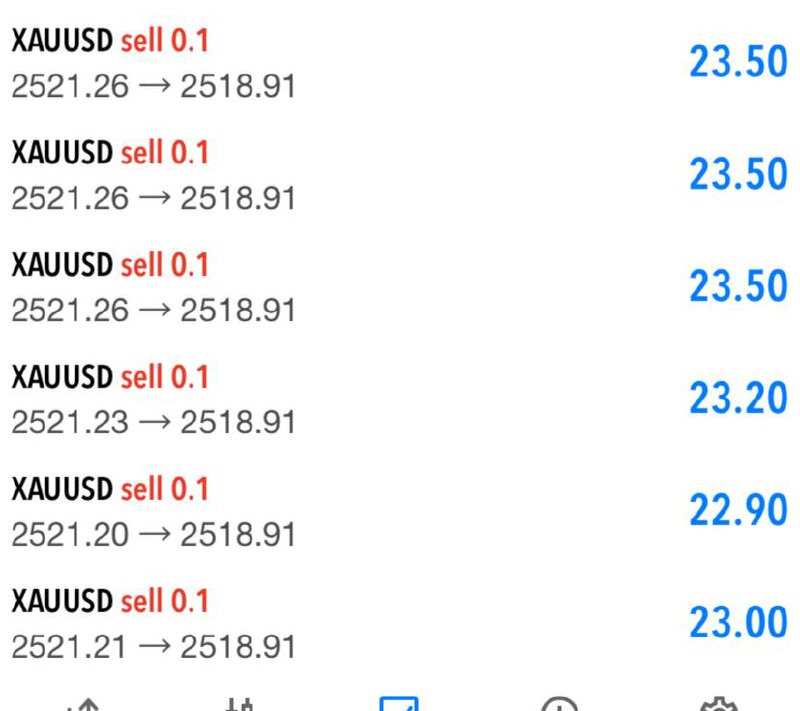Expand the sell trade opened at 2521.23
Image resolution: width=800 pixels, height=711 pixels.
point(400,399)
